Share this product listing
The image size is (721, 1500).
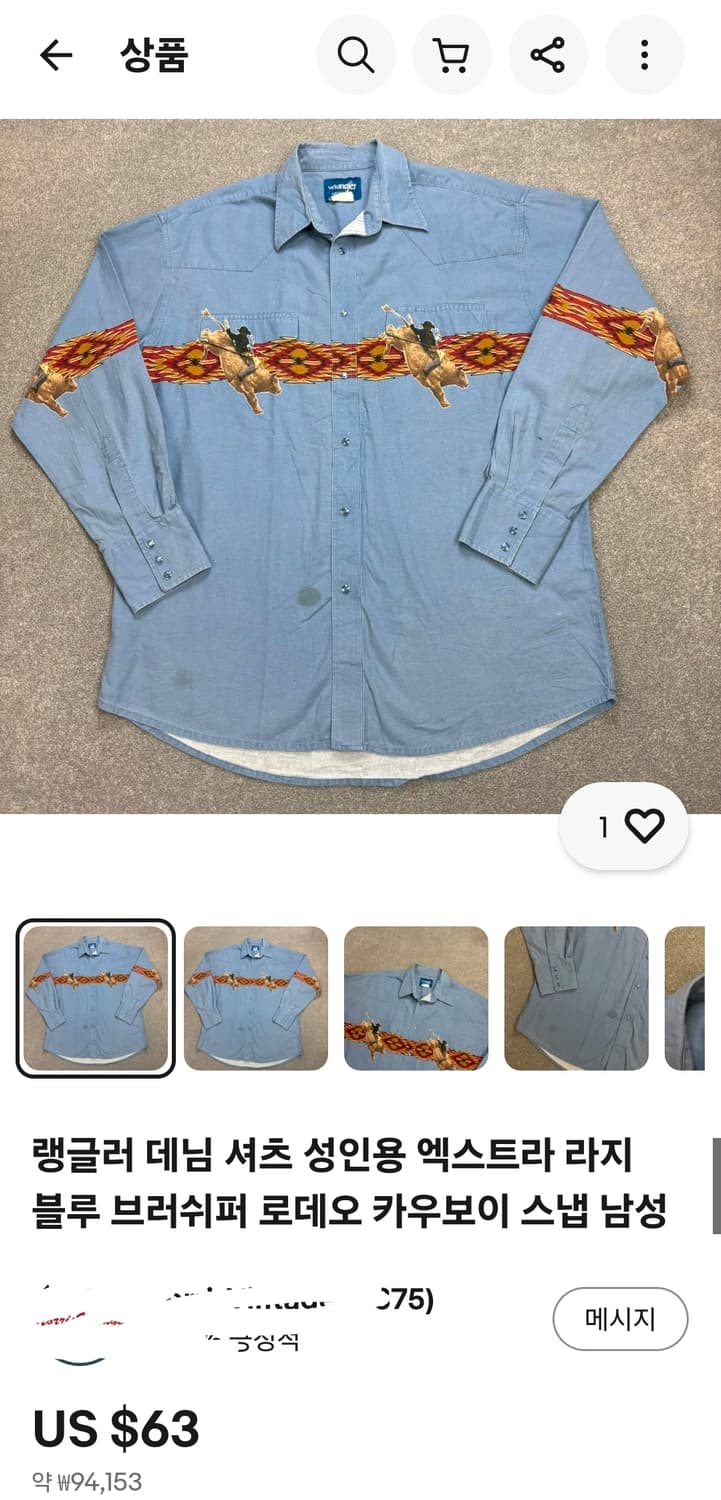pyautogui.click(x=548, y=56)
